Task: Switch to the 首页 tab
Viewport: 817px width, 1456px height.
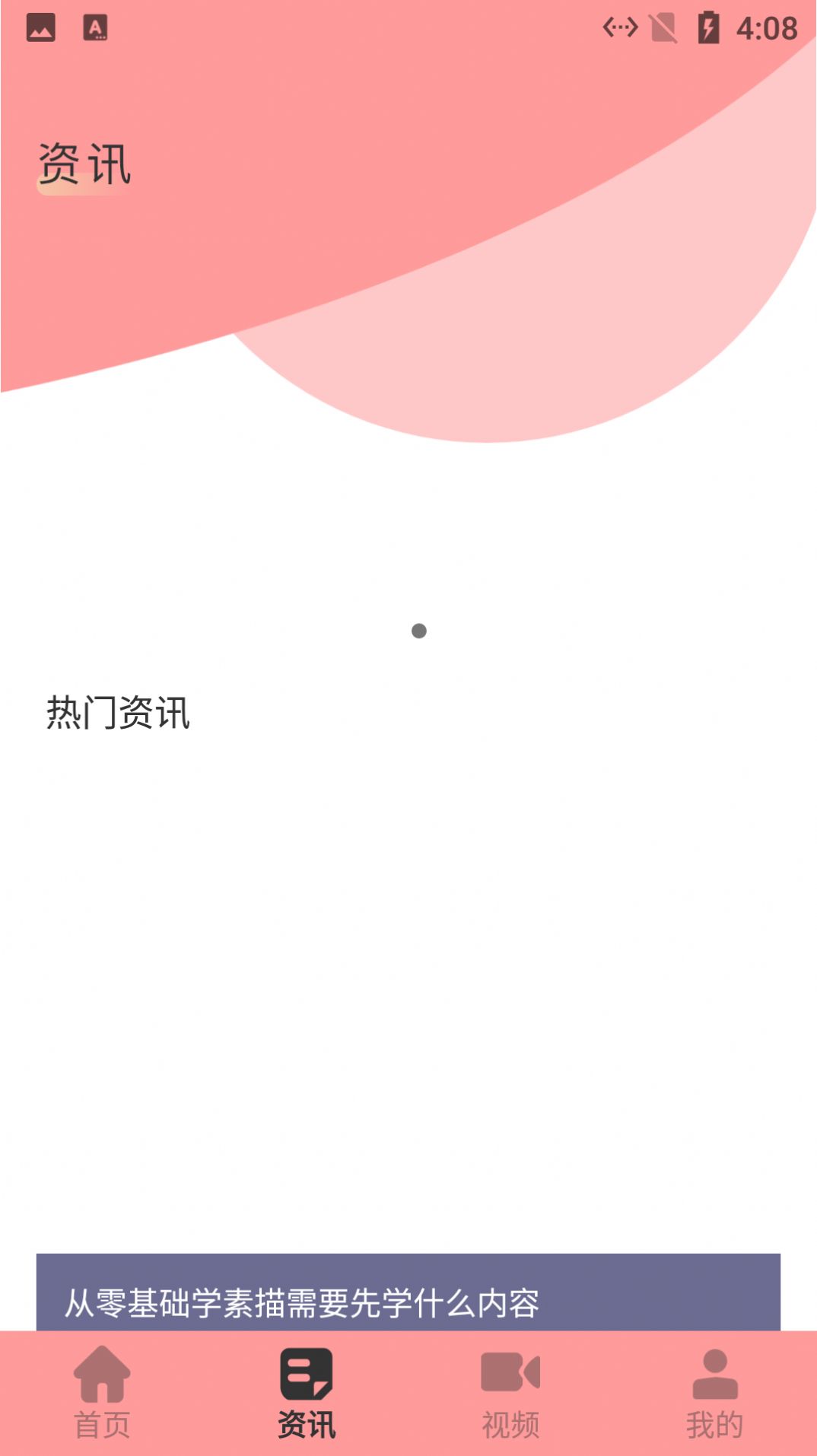Action: tap(102, 1392)
